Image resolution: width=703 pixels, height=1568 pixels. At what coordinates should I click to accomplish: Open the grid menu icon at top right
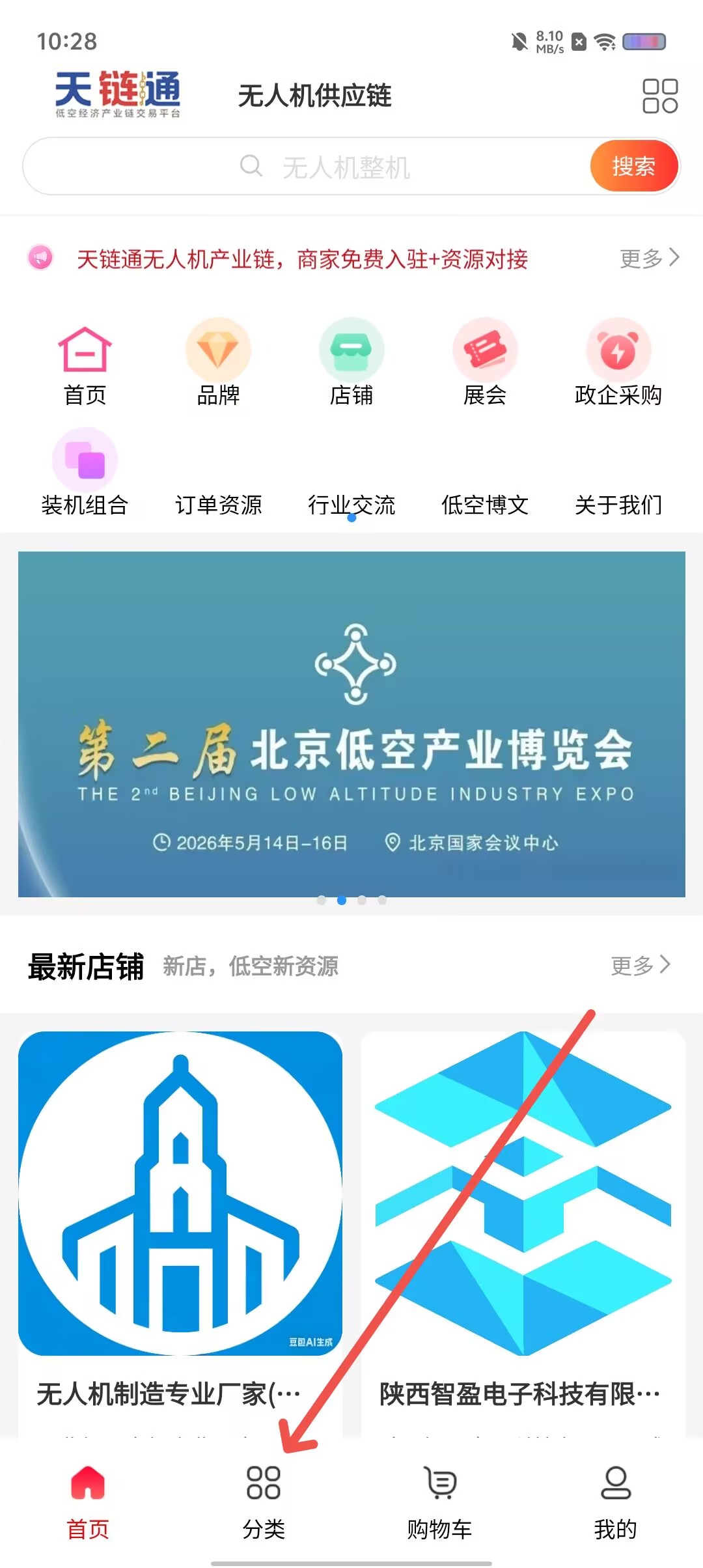[660, 96]
